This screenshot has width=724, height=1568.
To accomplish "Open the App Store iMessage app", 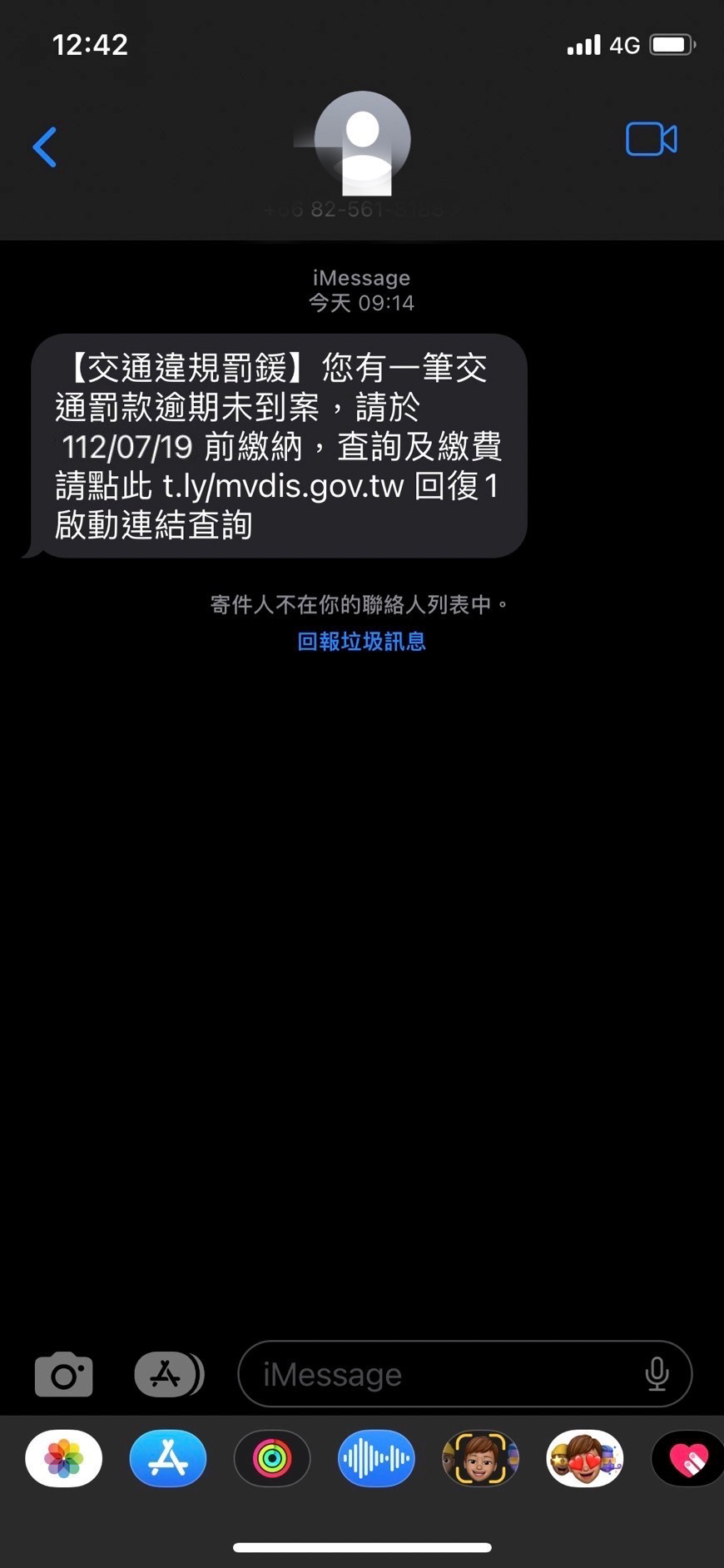I will [168, 1458].
